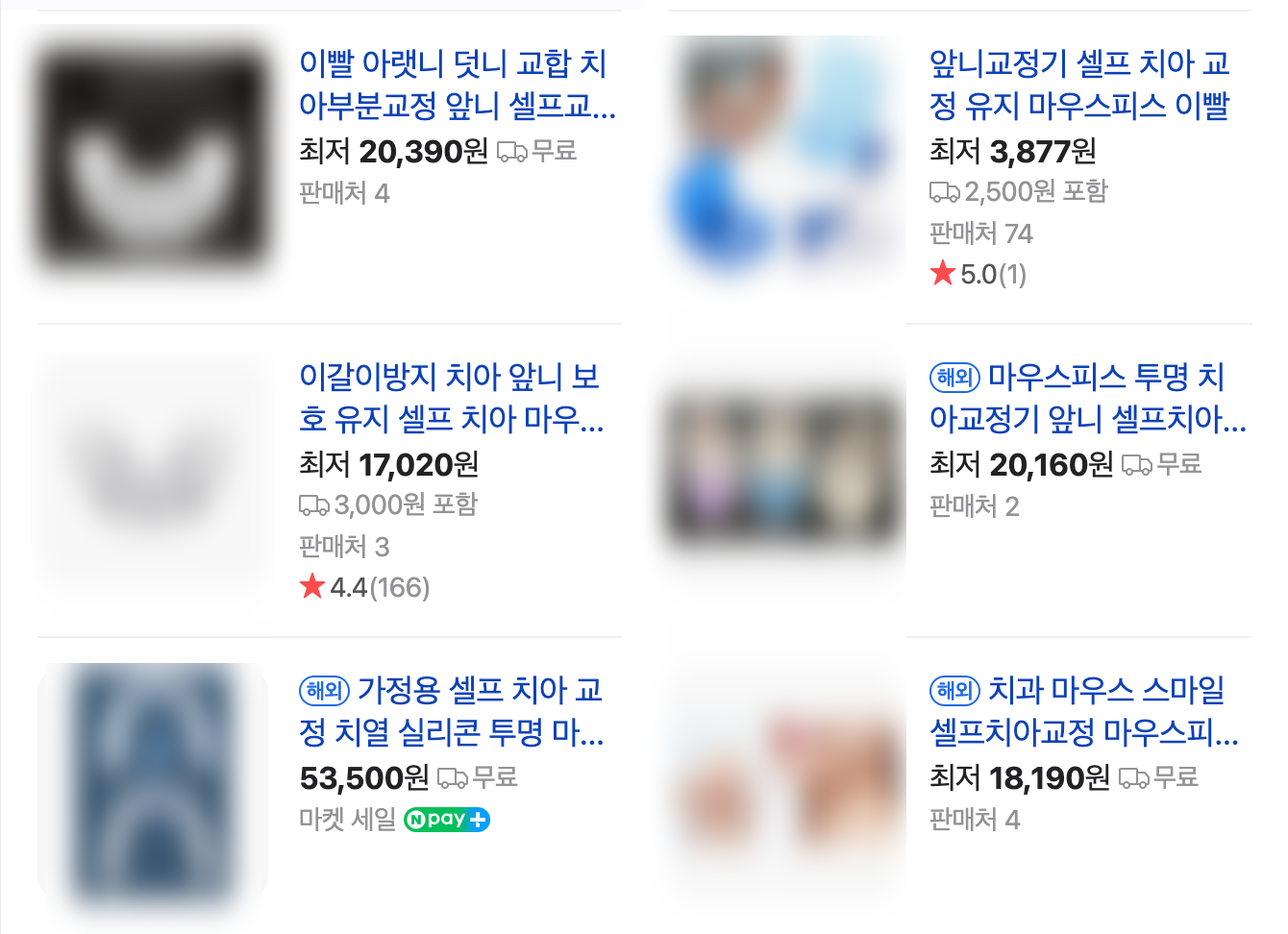The height and width of the screenshot is (934, 1288).
Task: Tap the image of 53,500원 silicone aligner
Action: tap(153, 781)
